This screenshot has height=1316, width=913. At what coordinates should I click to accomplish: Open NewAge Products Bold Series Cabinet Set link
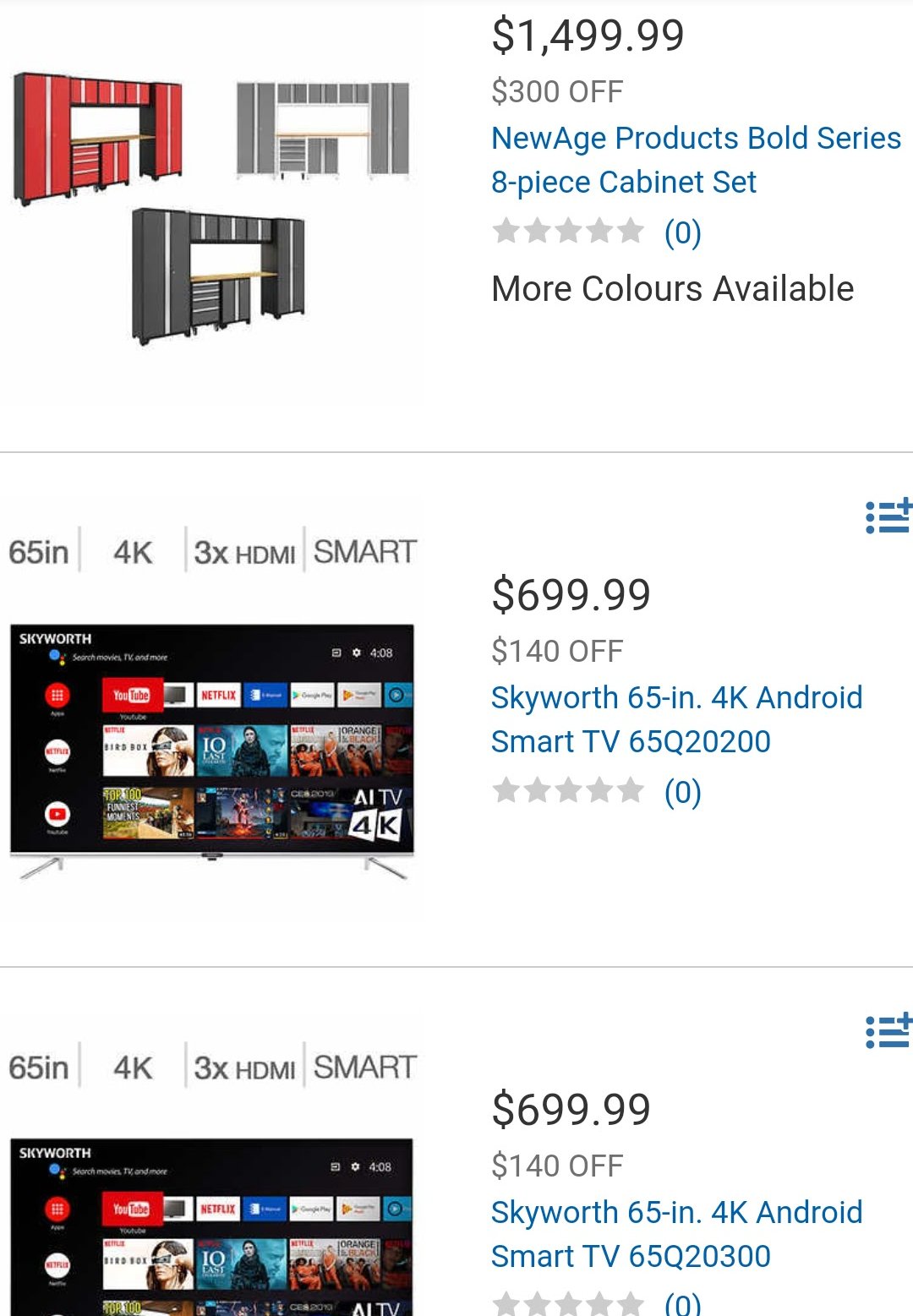click(x=695, y=160)
